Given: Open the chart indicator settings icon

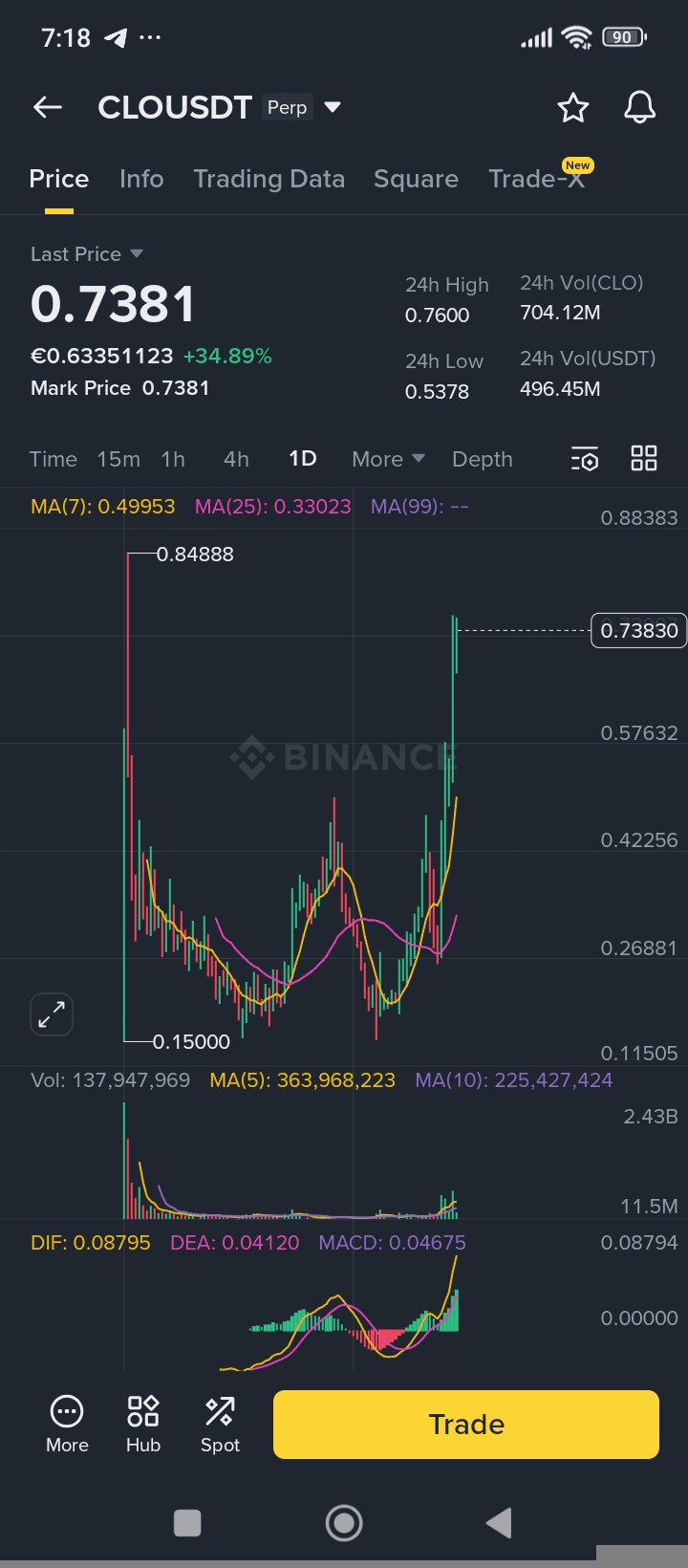Looking at the screenshot, I should [585, 459].
